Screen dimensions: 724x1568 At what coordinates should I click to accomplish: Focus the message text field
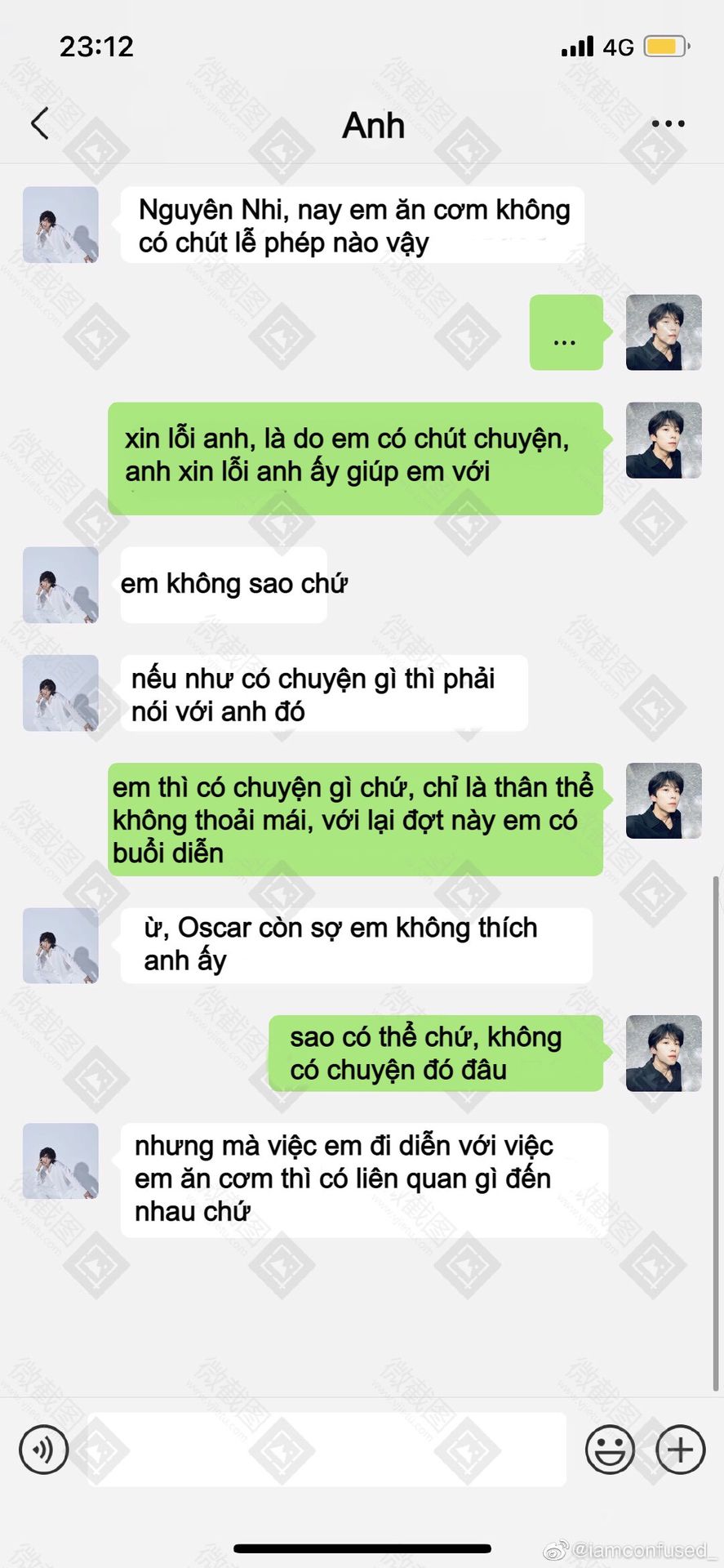326,1450
